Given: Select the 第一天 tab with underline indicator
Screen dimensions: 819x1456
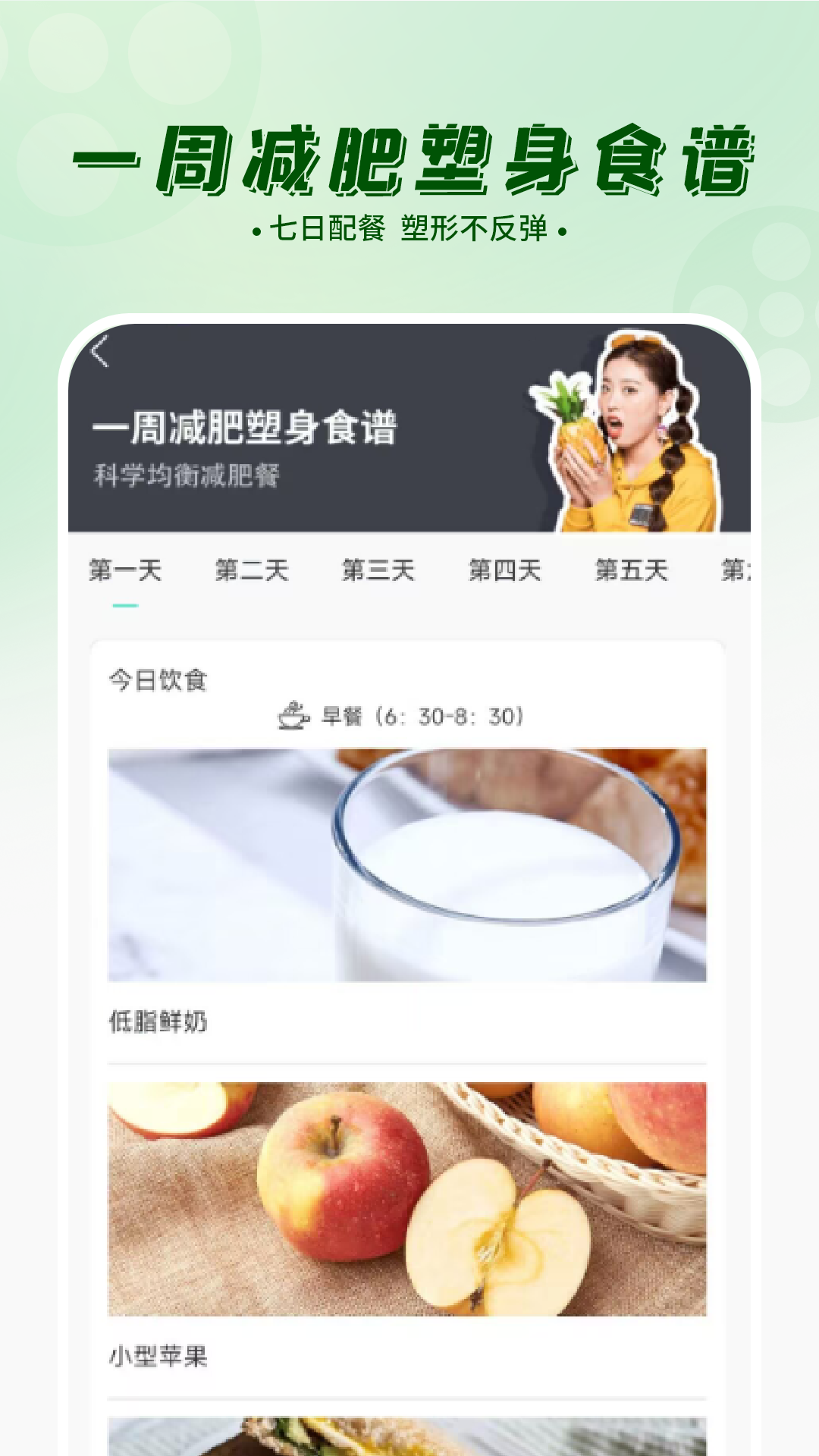Looking at the screenshot, I should (126, 571).
